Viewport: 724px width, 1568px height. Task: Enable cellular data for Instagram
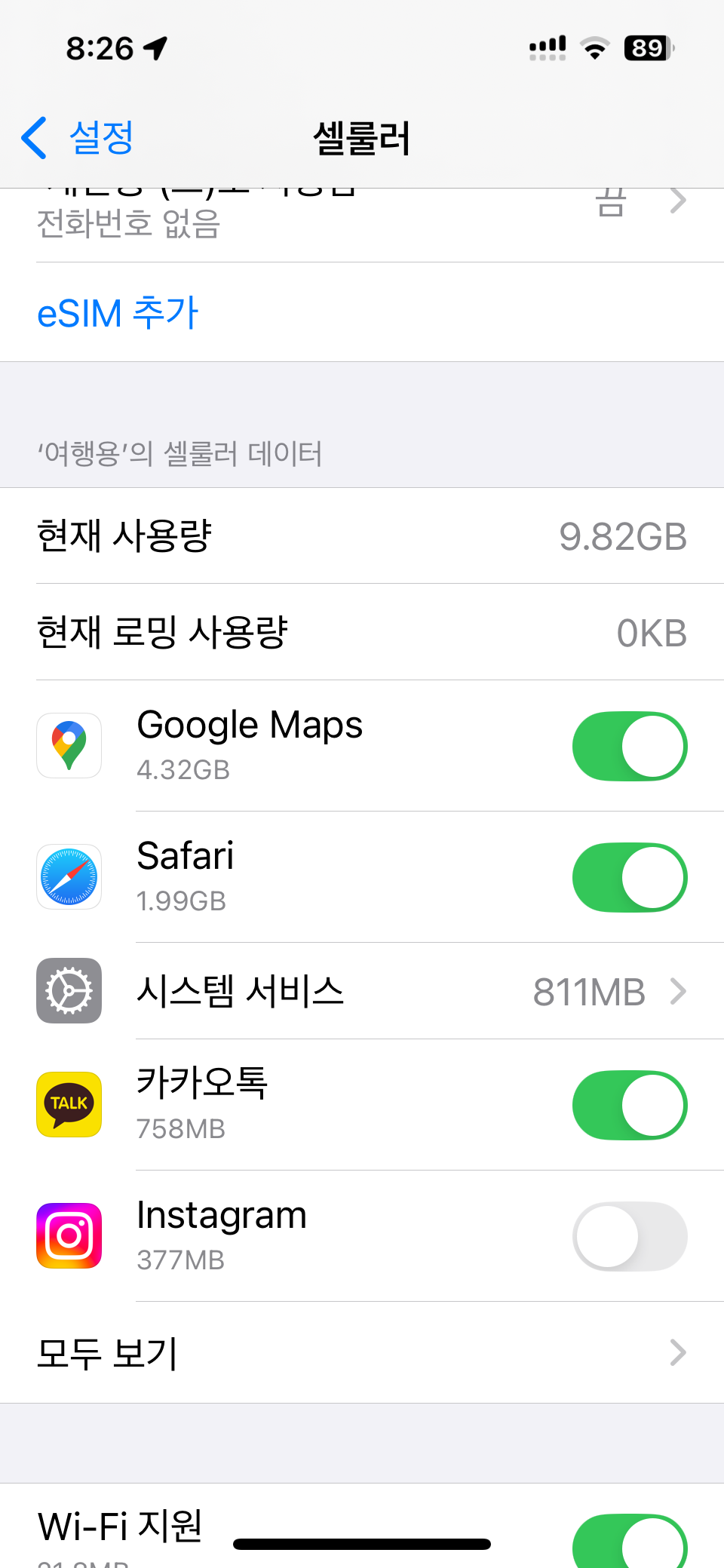[629, 1236]
